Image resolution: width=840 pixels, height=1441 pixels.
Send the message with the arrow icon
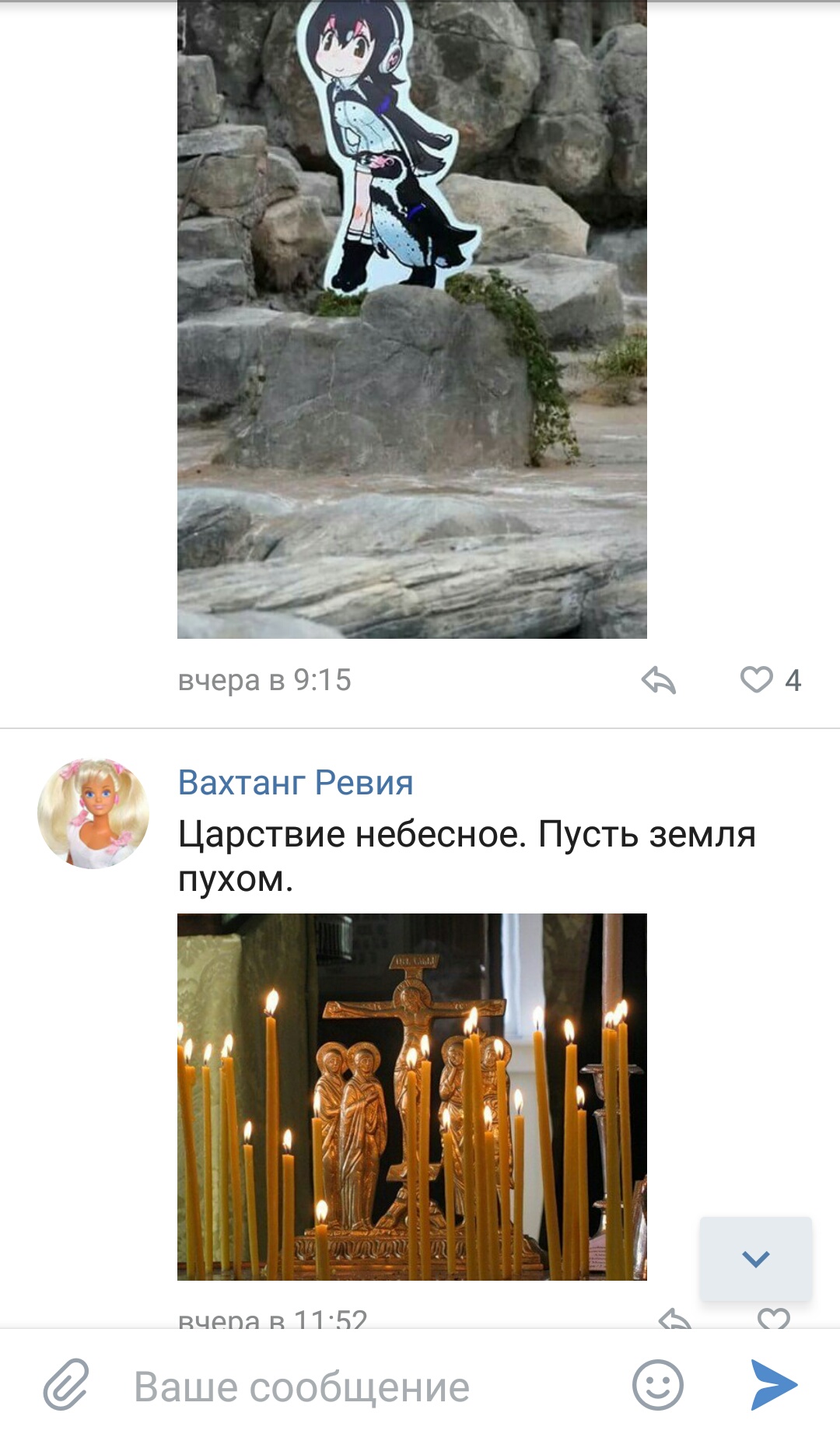[x=773, y=1385]
